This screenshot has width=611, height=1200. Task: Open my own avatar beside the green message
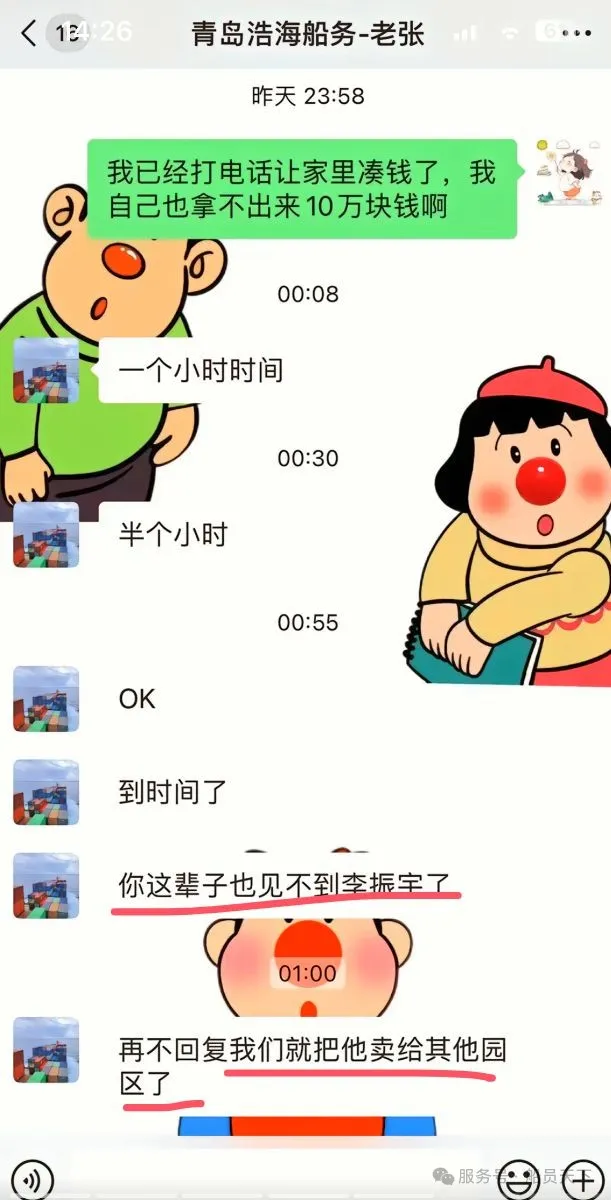point(561,172)
